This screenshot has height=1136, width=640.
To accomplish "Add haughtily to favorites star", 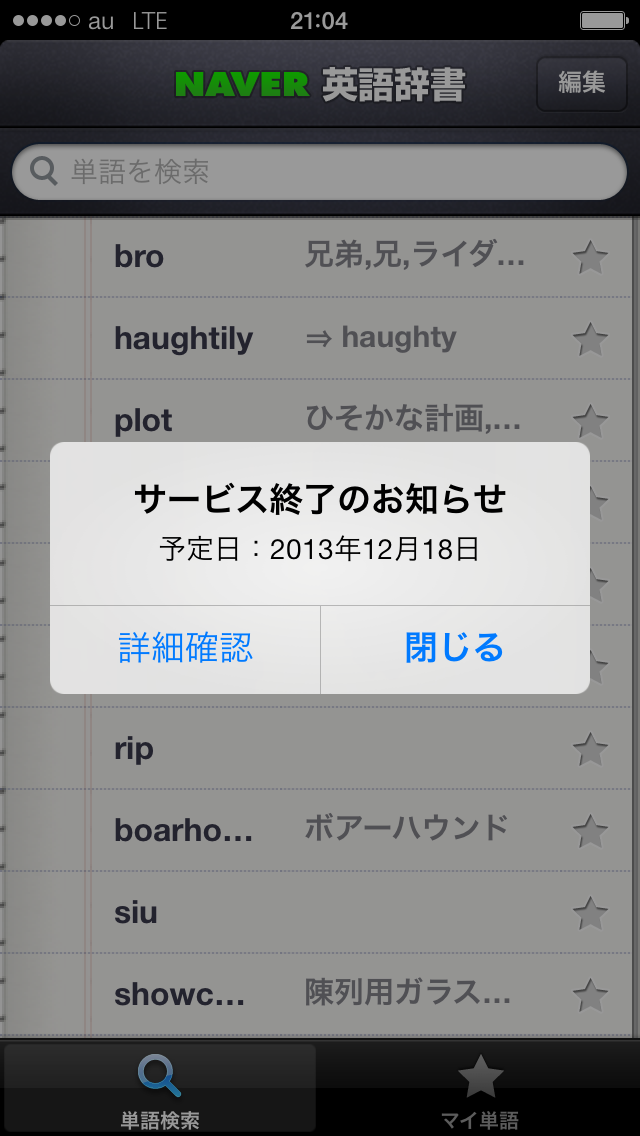I will pyautogui.click(x=590, y=338).
